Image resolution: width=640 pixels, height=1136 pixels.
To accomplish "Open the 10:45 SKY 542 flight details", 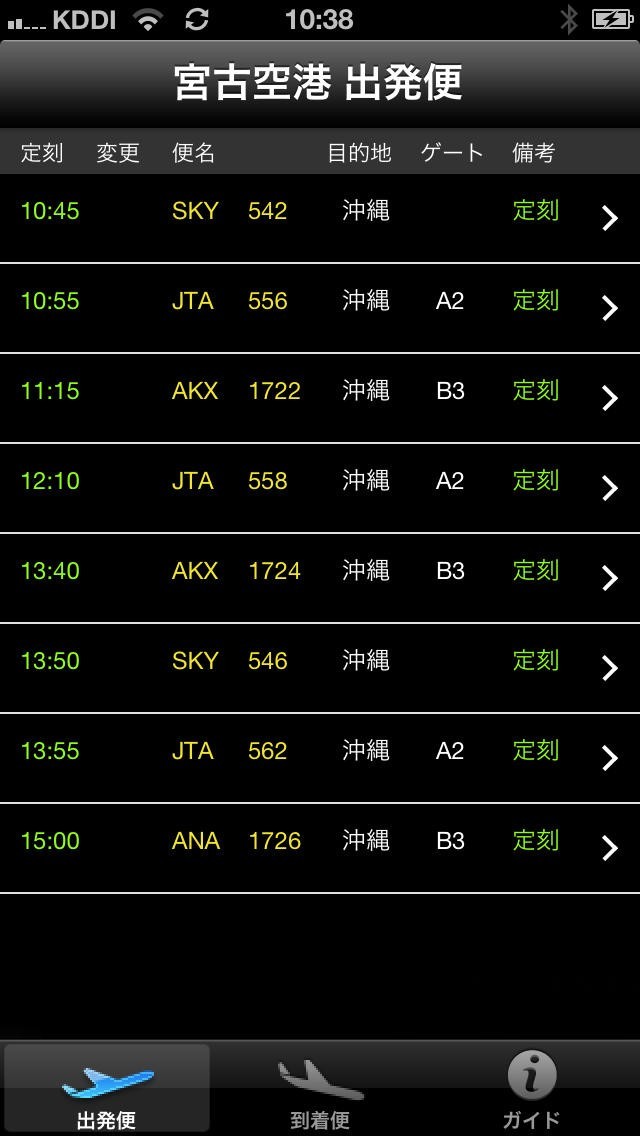I will click(320, 218).
